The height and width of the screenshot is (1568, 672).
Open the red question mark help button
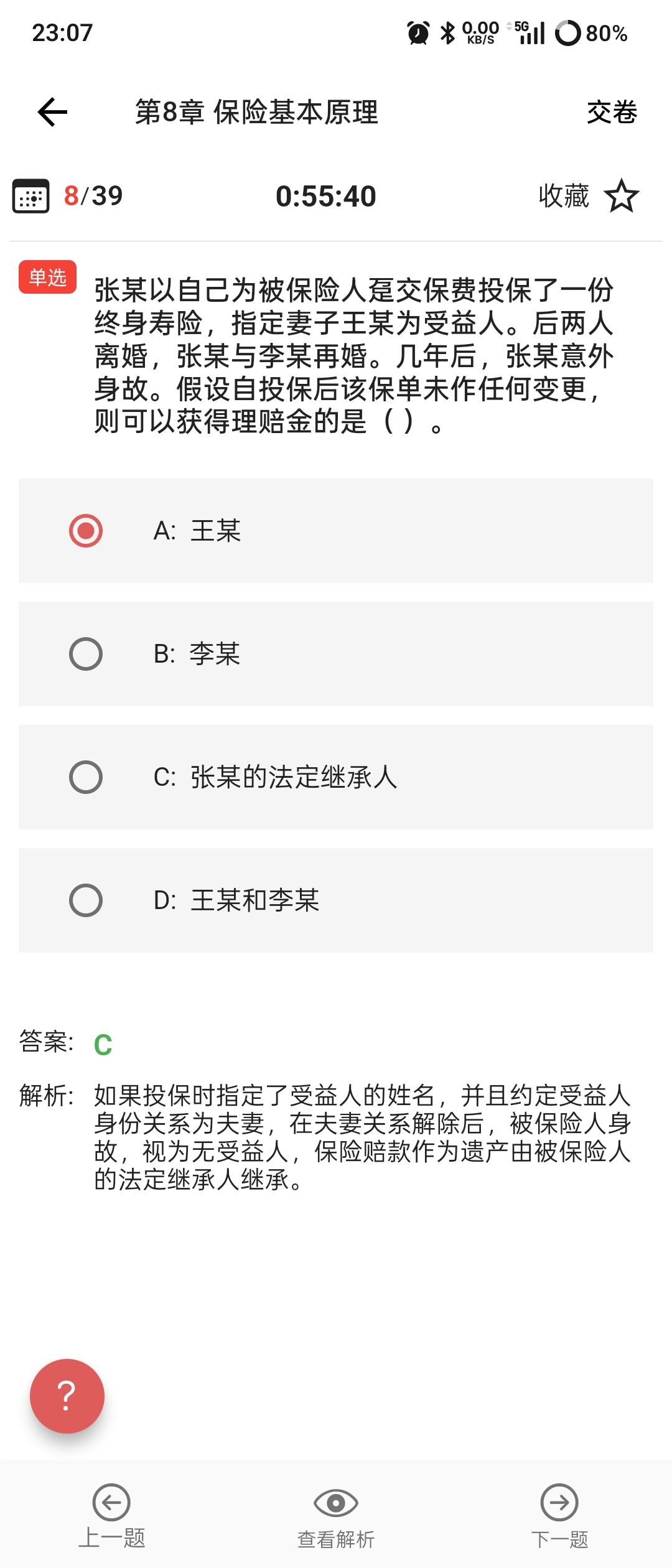(x=67, y=1396)
